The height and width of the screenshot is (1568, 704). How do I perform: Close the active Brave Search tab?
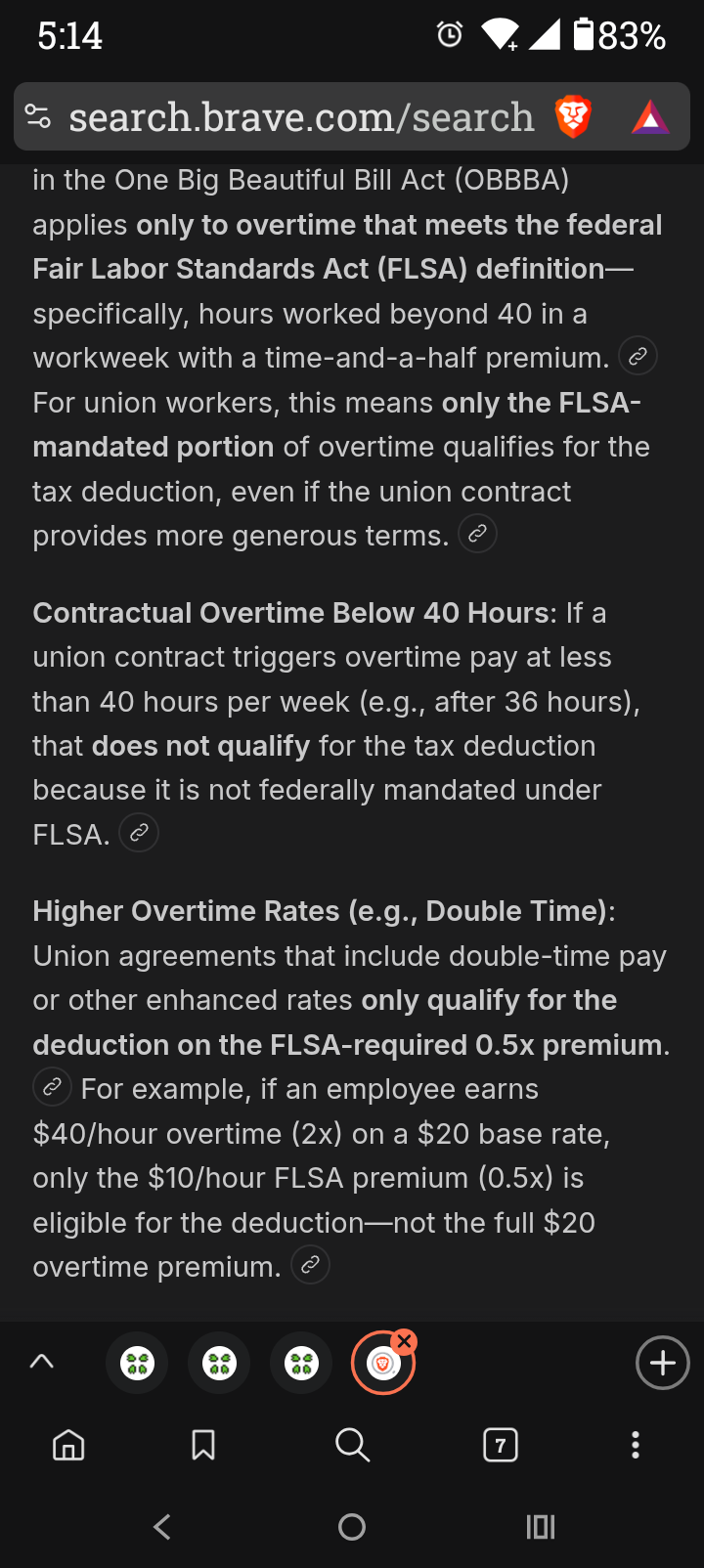click(x=404, y=1341)
